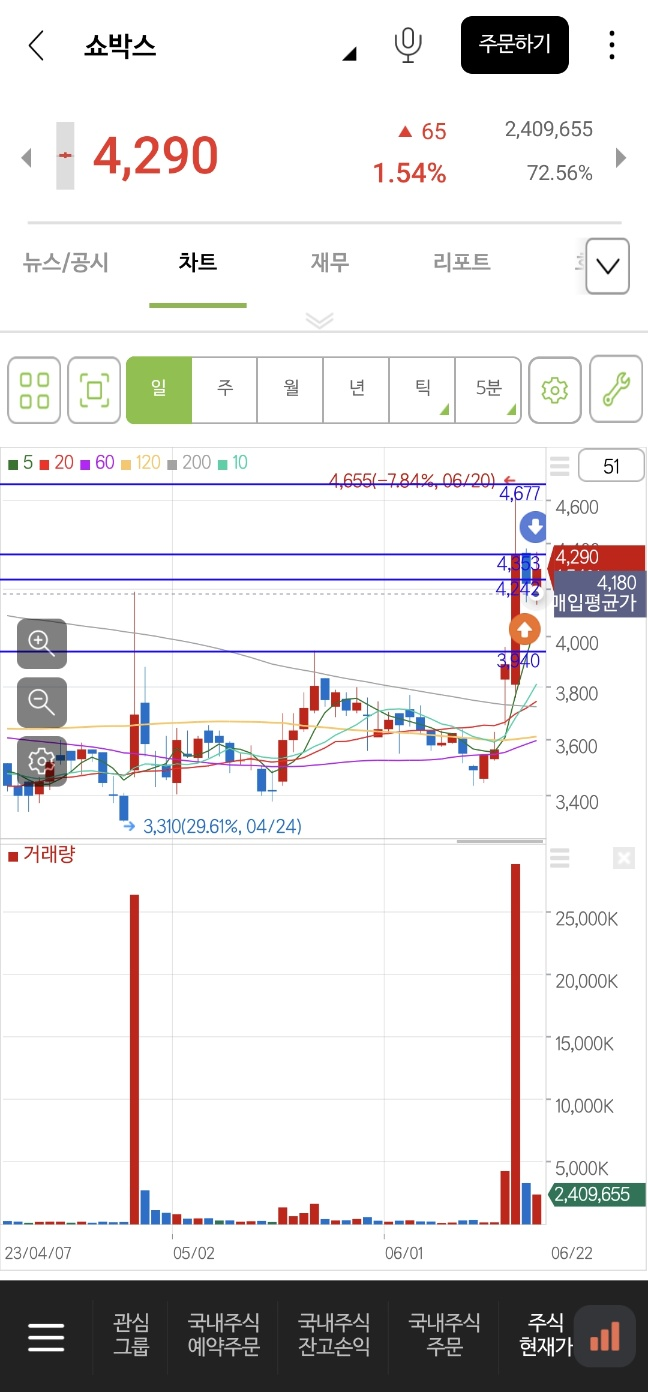This screenshot has width=648, height=1392.
Task: Switch to the 뉴스/공시 tab
Action: point(66,263)
